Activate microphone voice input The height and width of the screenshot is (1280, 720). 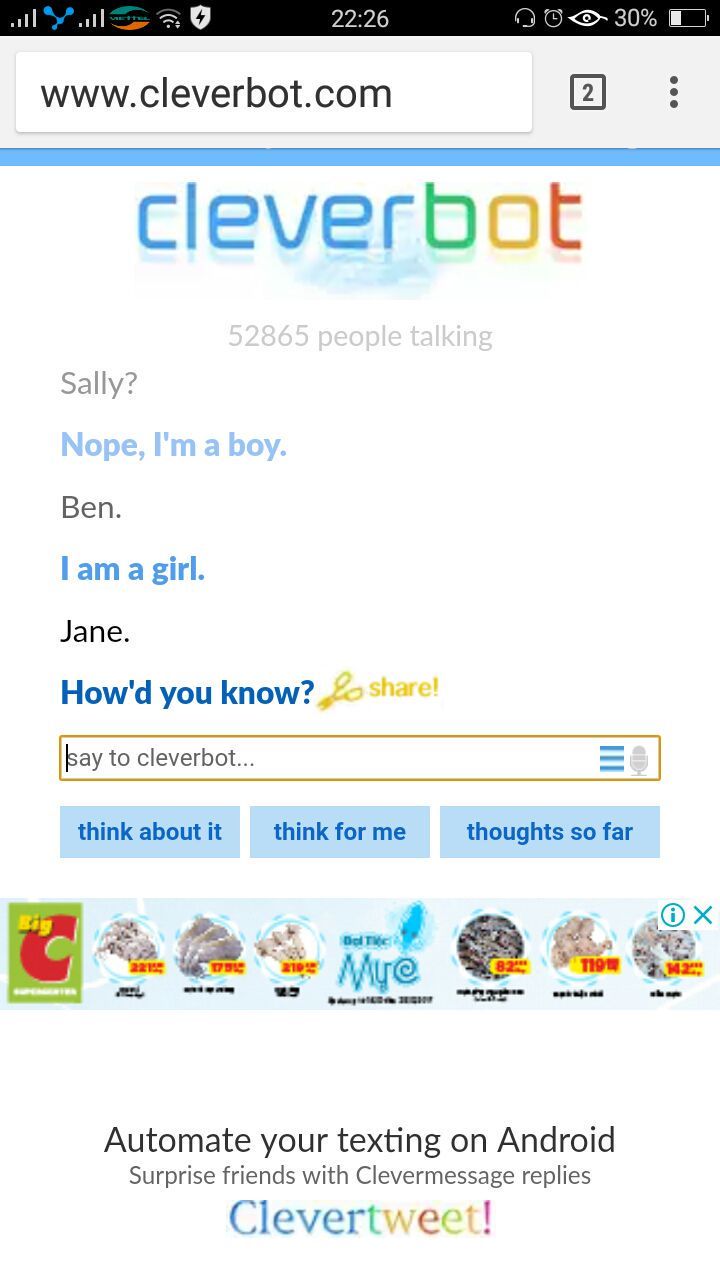click(639, 760)
